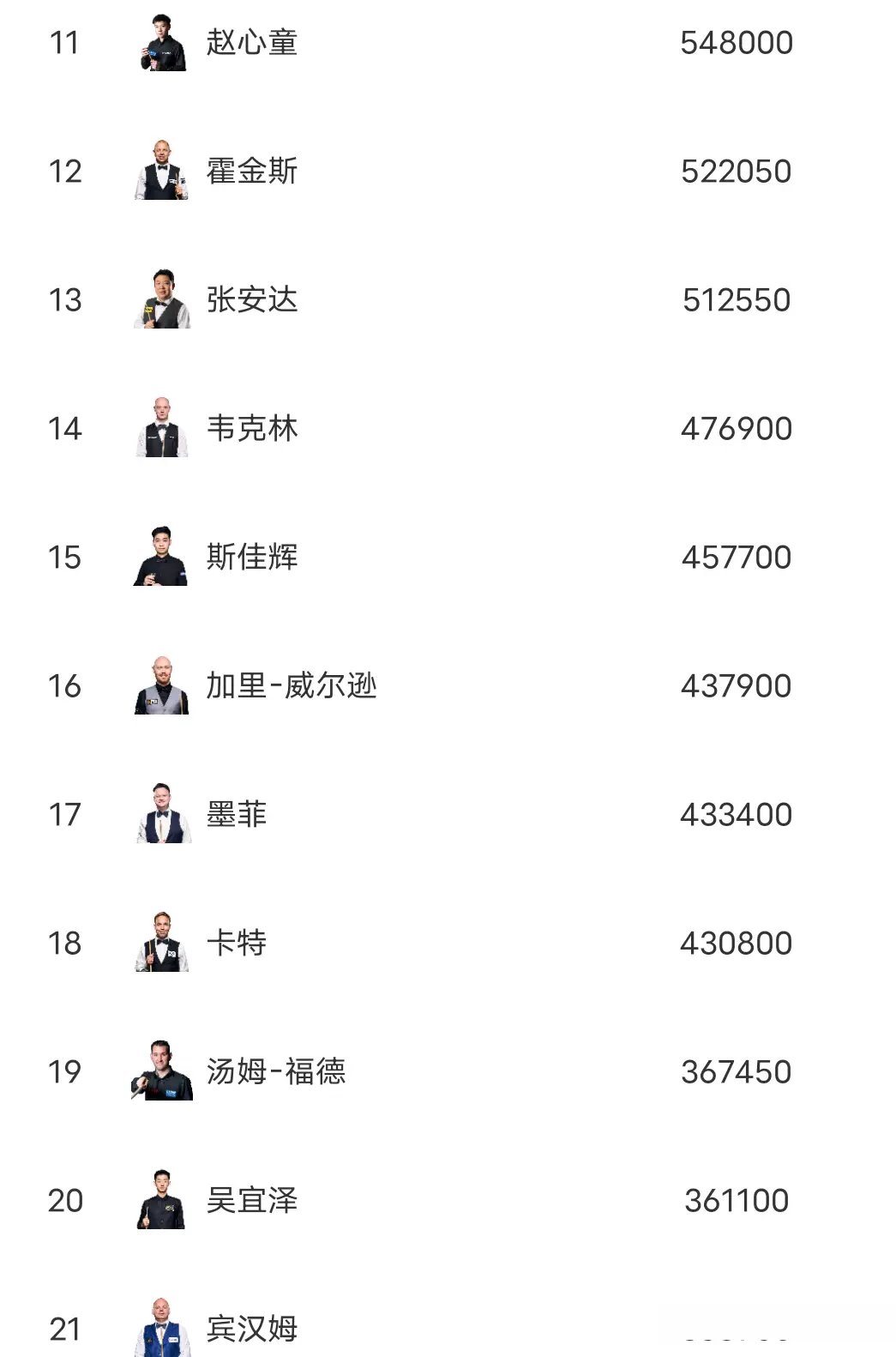The height and width of the screenshot is (1357, 896).
Task: Open 卡特's player entry
Action: tap(237, 944)
